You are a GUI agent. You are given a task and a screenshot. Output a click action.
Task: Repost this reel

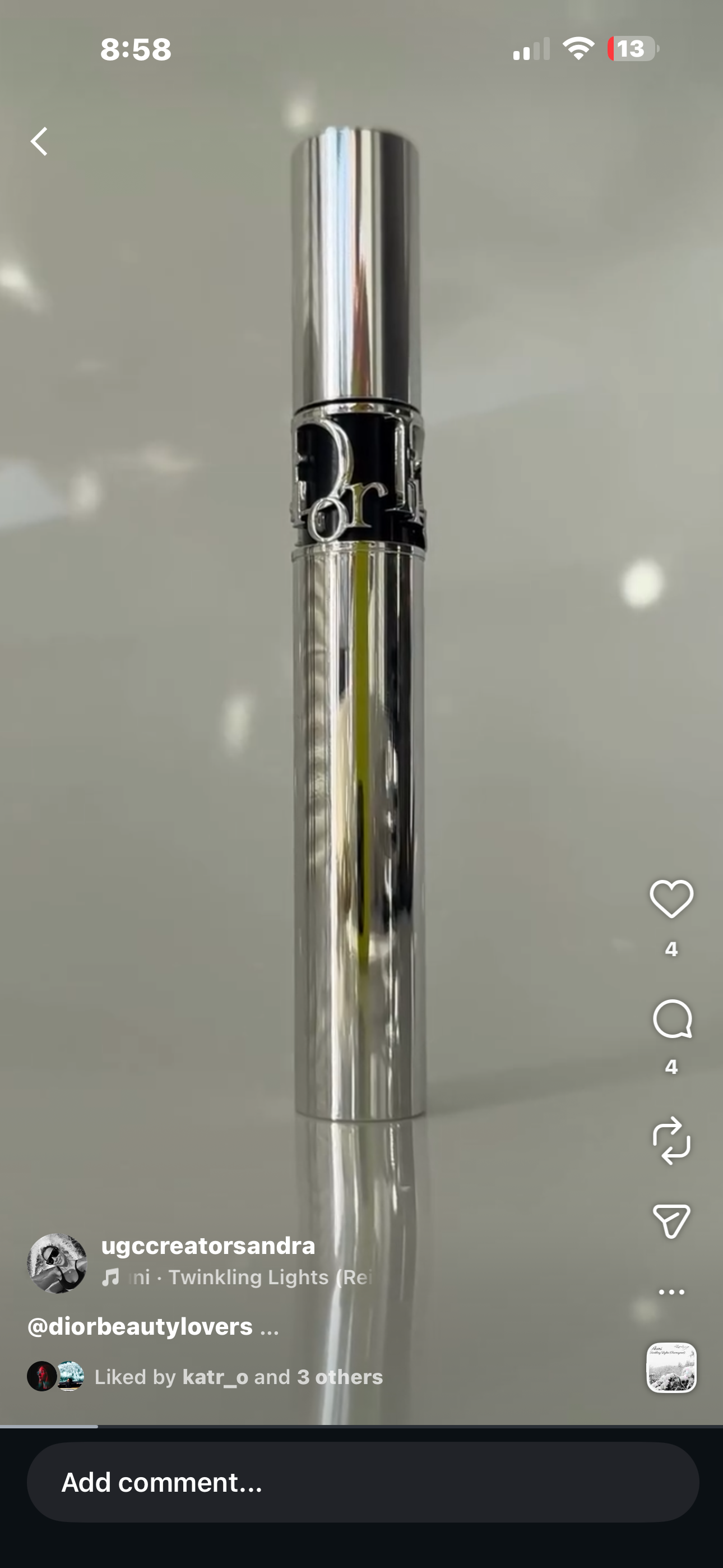coord(671,1140)
